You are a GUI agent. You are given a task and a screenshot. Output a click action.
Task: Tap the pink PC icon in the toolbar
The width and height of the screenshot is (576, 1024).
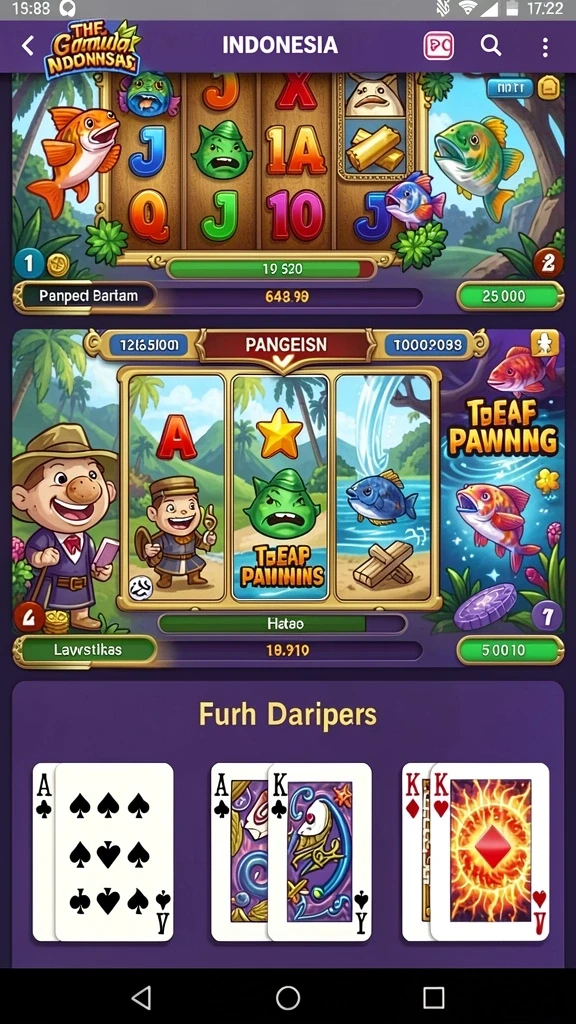click(x=438, y=46)
